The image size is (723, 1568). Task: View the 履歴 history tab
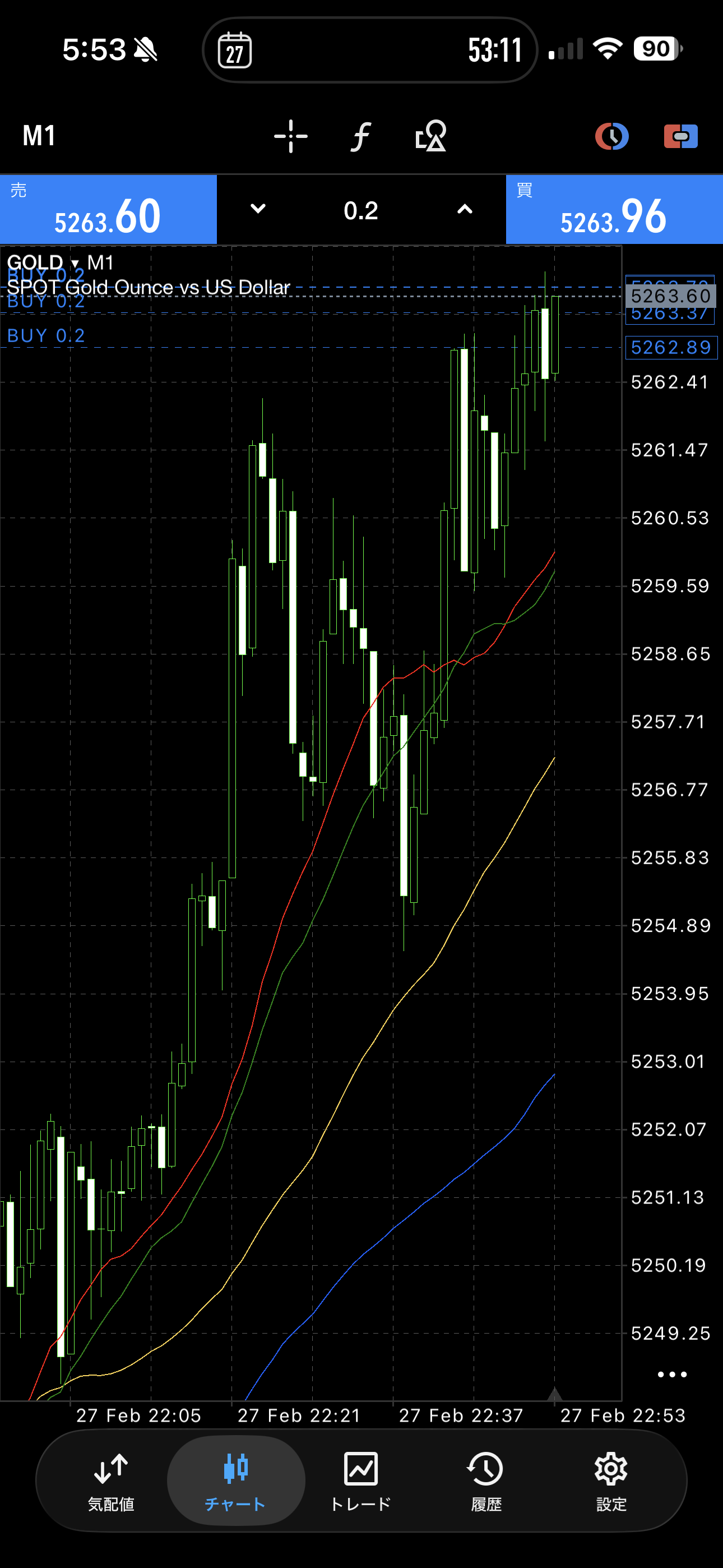486,1481
